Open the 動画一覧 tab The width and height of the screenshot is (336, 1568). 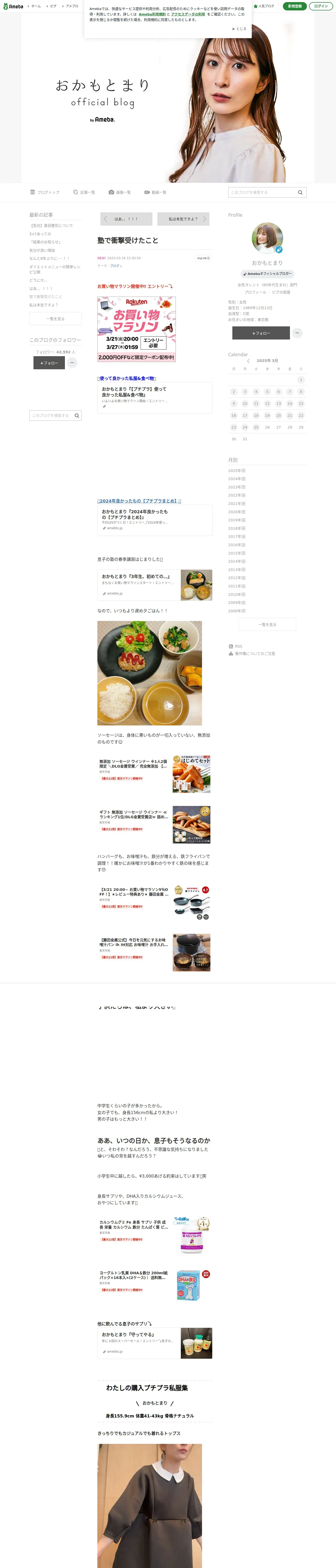point(155,192)
